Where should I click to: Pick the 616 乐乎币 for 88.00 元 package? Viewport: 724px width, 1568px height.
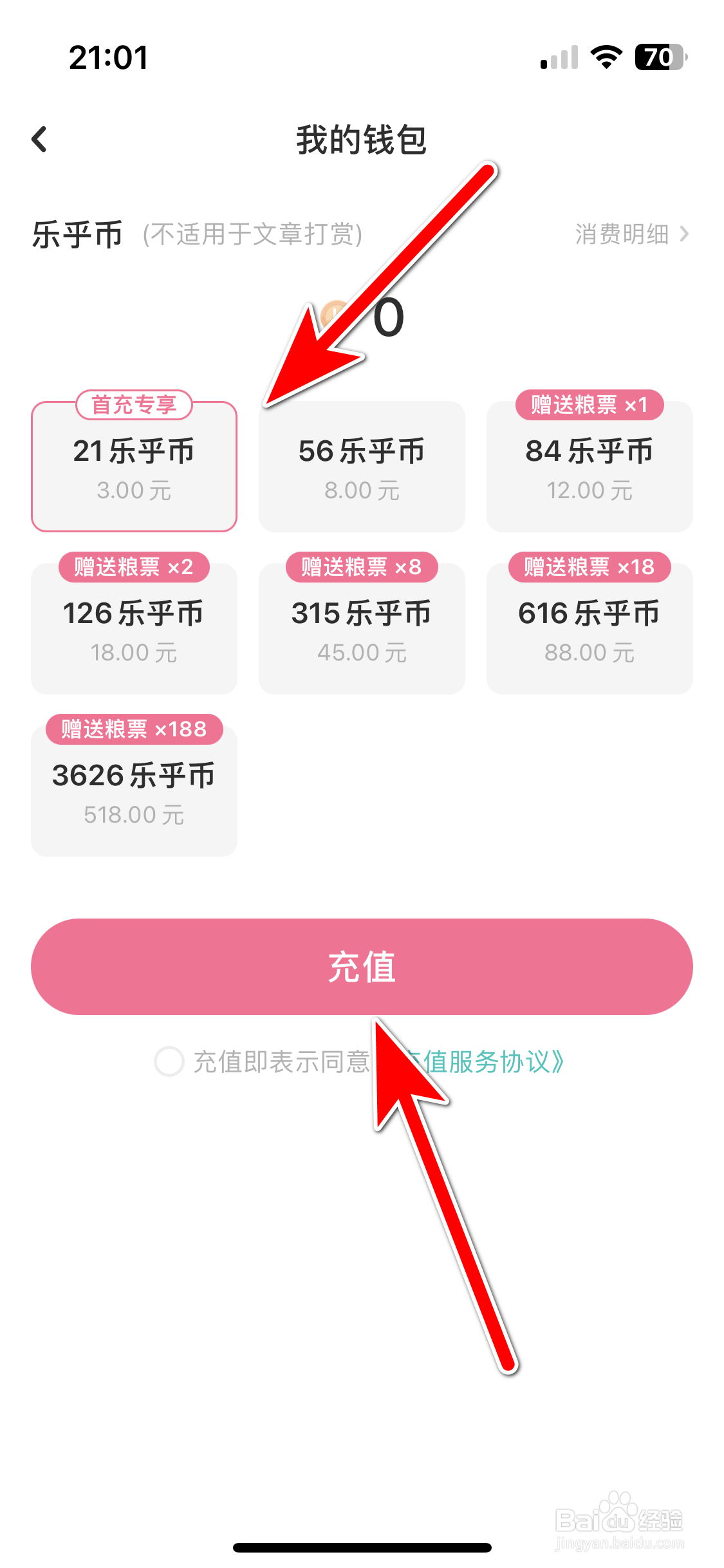pos(589,630)
